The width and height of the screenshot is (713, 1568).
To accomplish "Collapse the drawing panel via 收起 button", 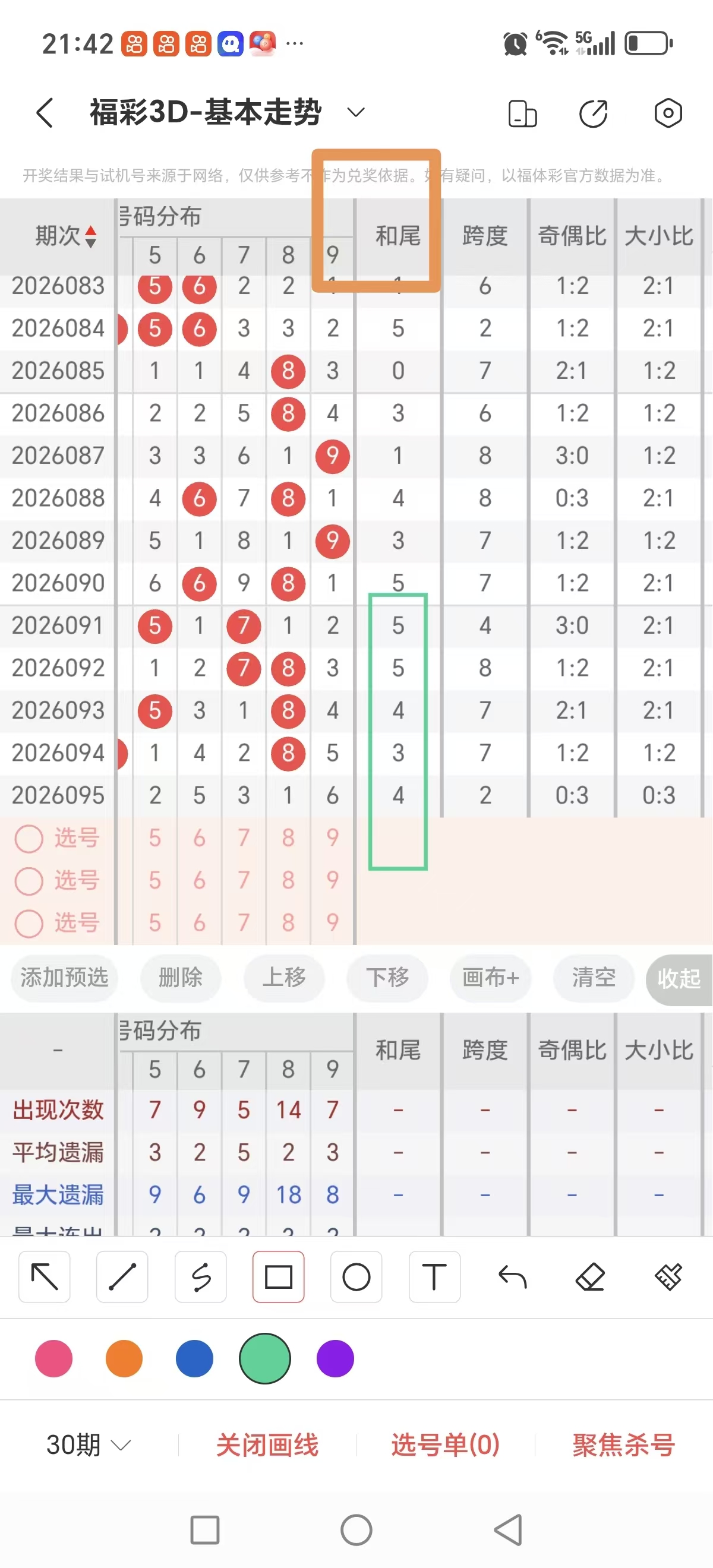I will [680, 979].
